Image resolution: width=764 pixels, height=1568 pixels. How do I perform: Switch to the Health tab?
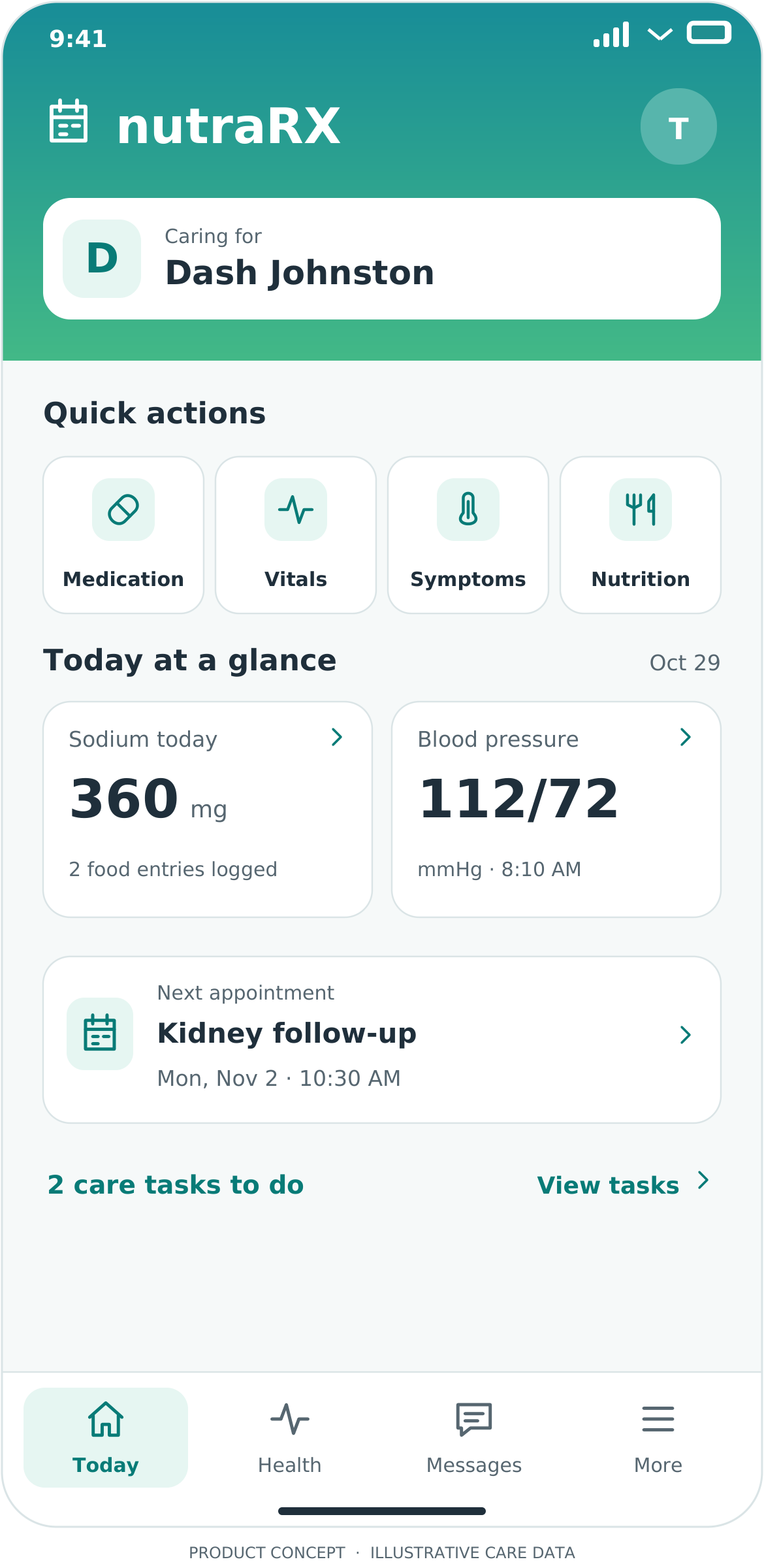290,1437
